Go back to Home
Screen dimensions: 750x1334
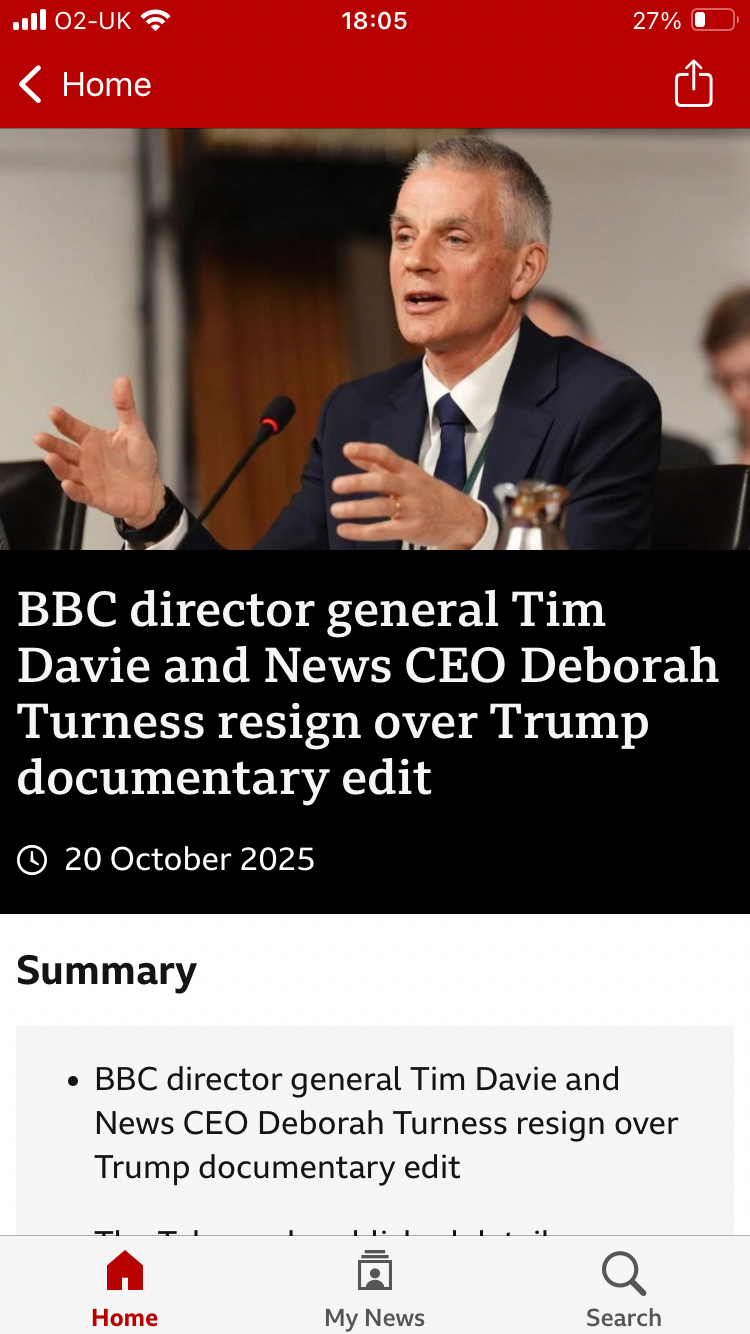point(85,85)
